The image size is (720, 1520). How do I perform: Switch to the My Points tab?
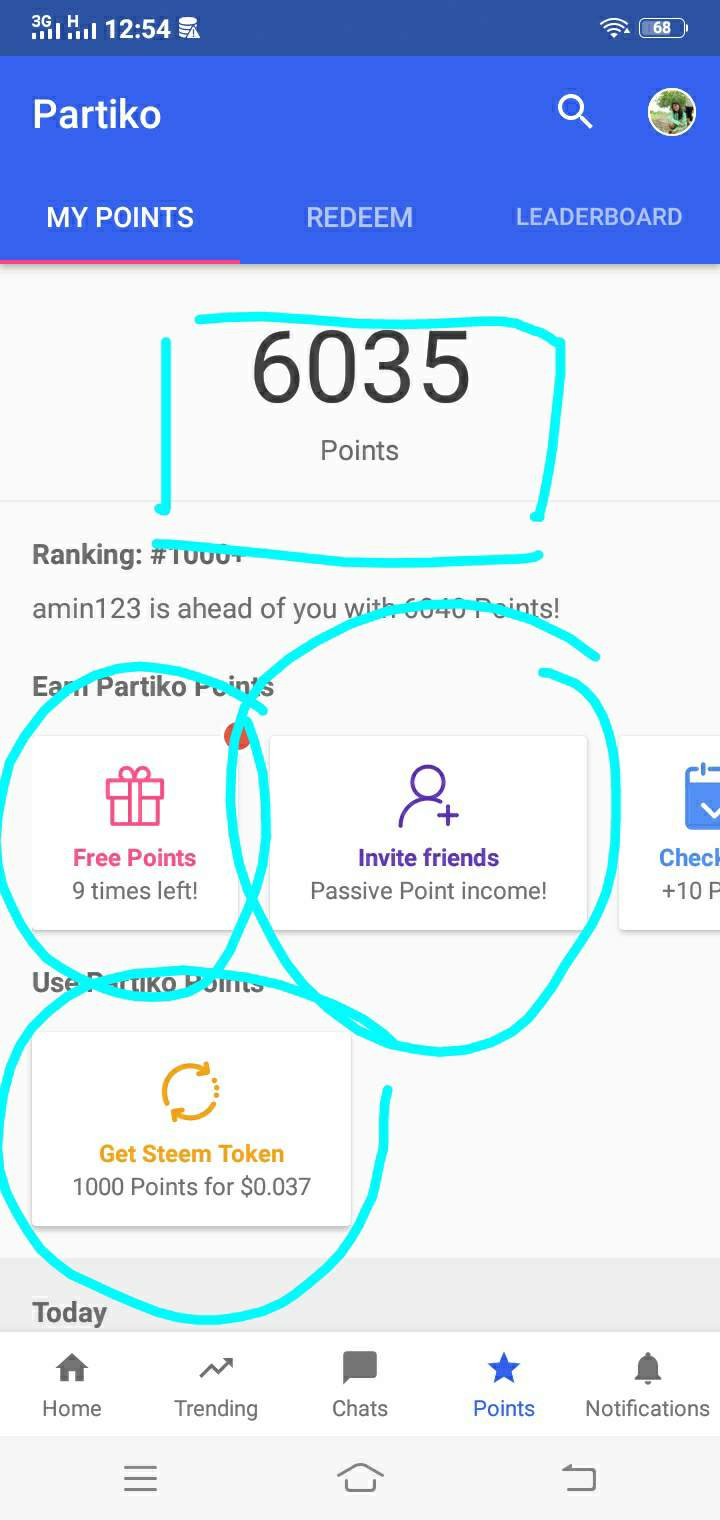[120, 217]
